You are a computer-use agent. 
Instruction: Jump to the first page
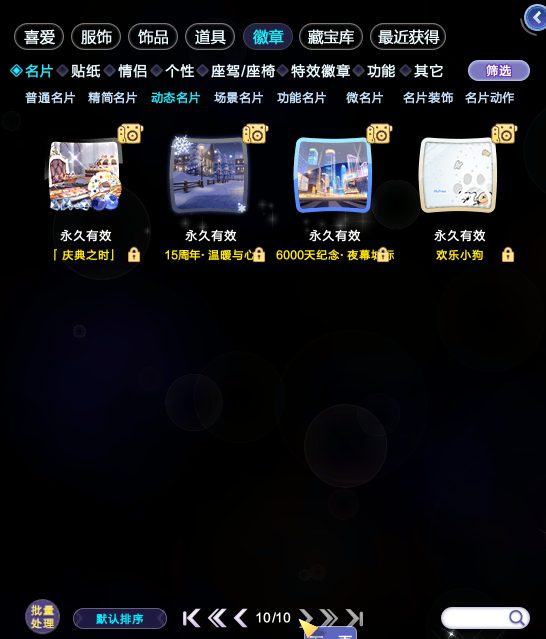tap(191, 618)
